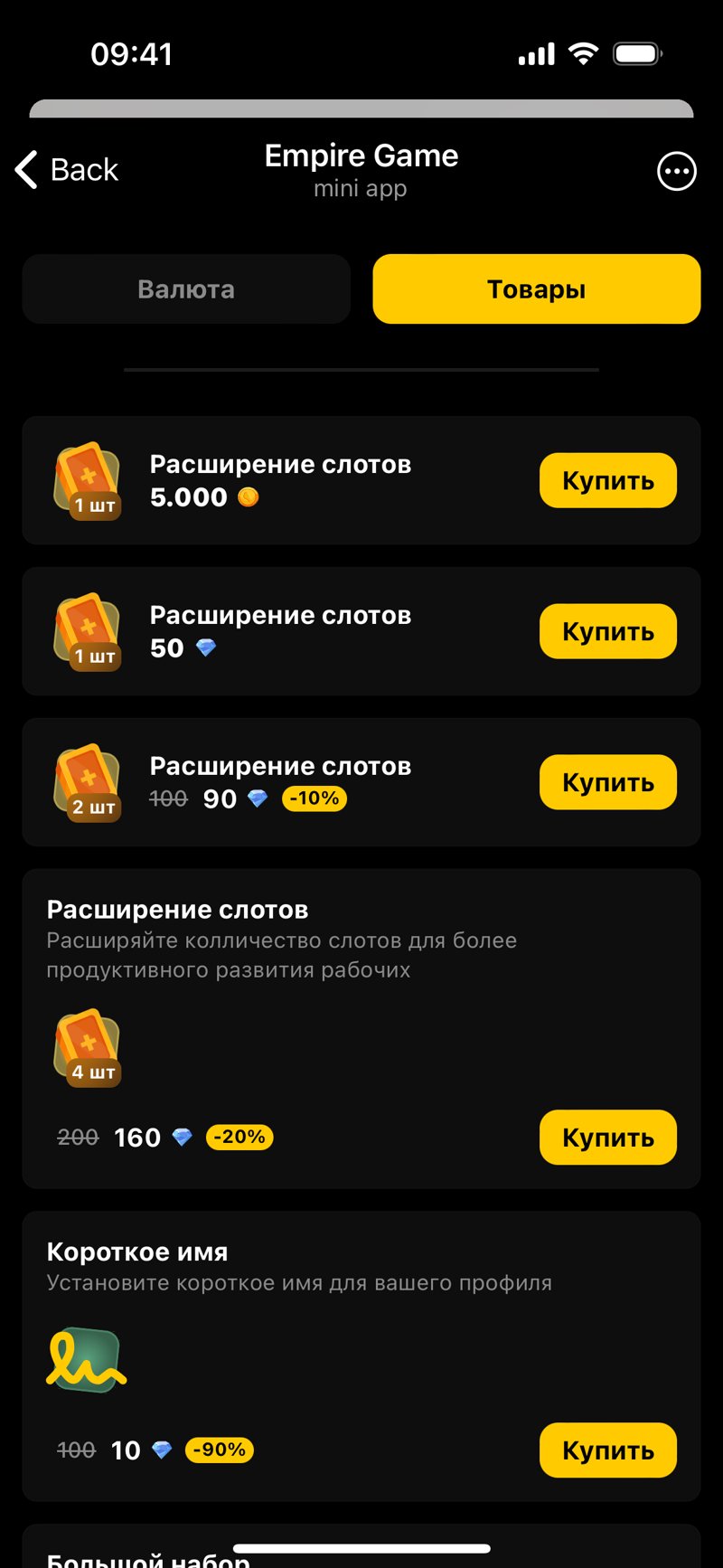The height and width of the screenshot is (1568, 723).
Task: Tap the diamond icon beside the 160 price
Action: tap(182, 1137)
